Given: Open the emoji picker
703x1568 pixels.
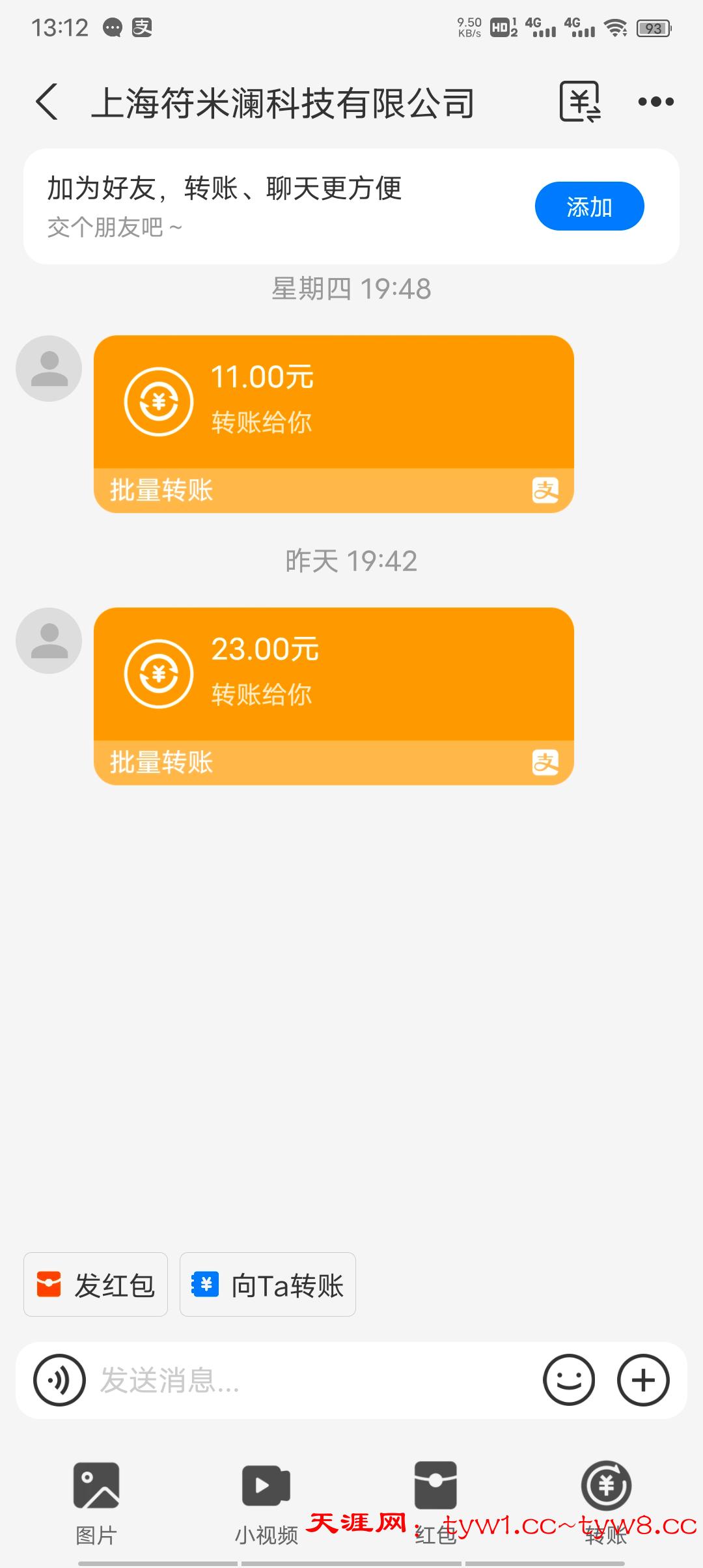Looking at the screenshot, I should 568,1380.
